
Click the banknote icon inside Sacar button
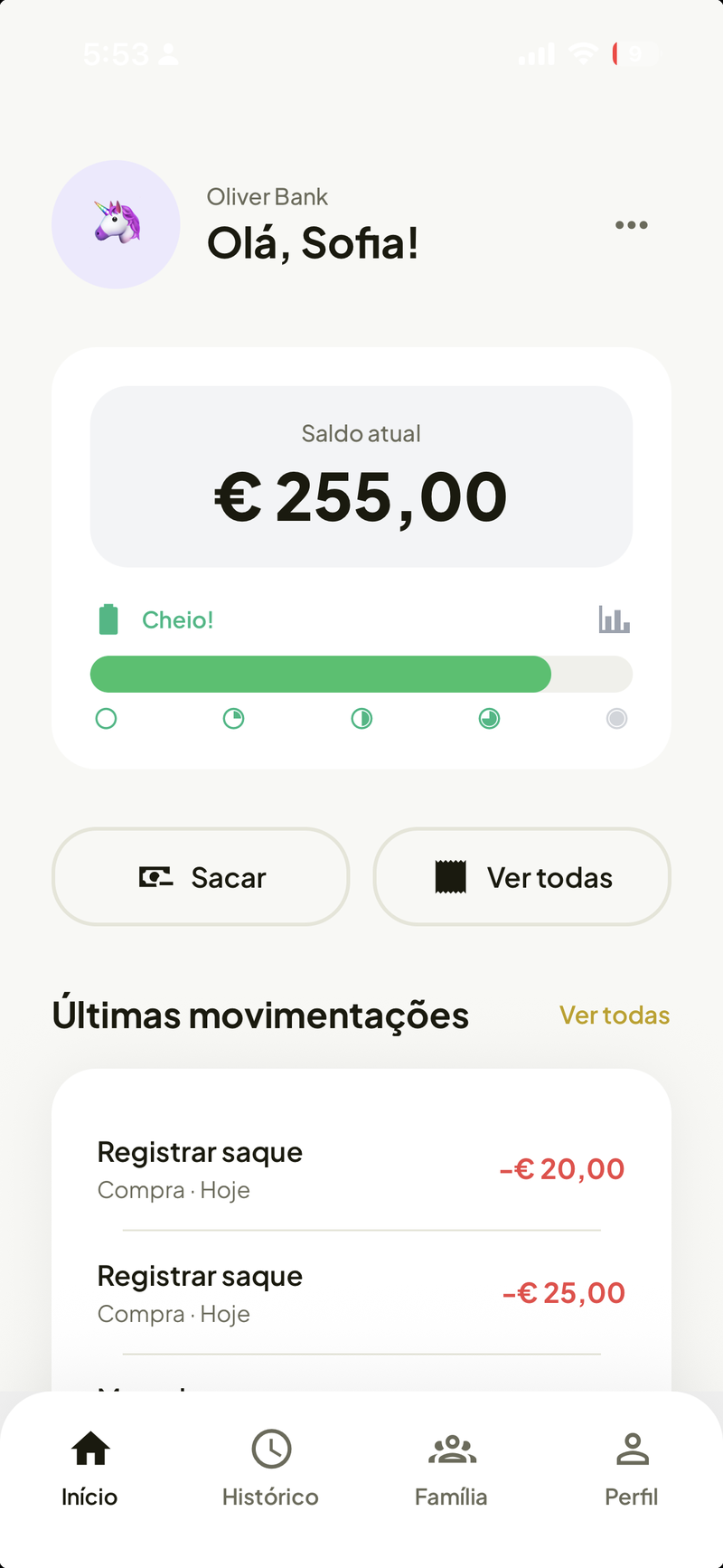pyautogui.click(x=155, y=876)
